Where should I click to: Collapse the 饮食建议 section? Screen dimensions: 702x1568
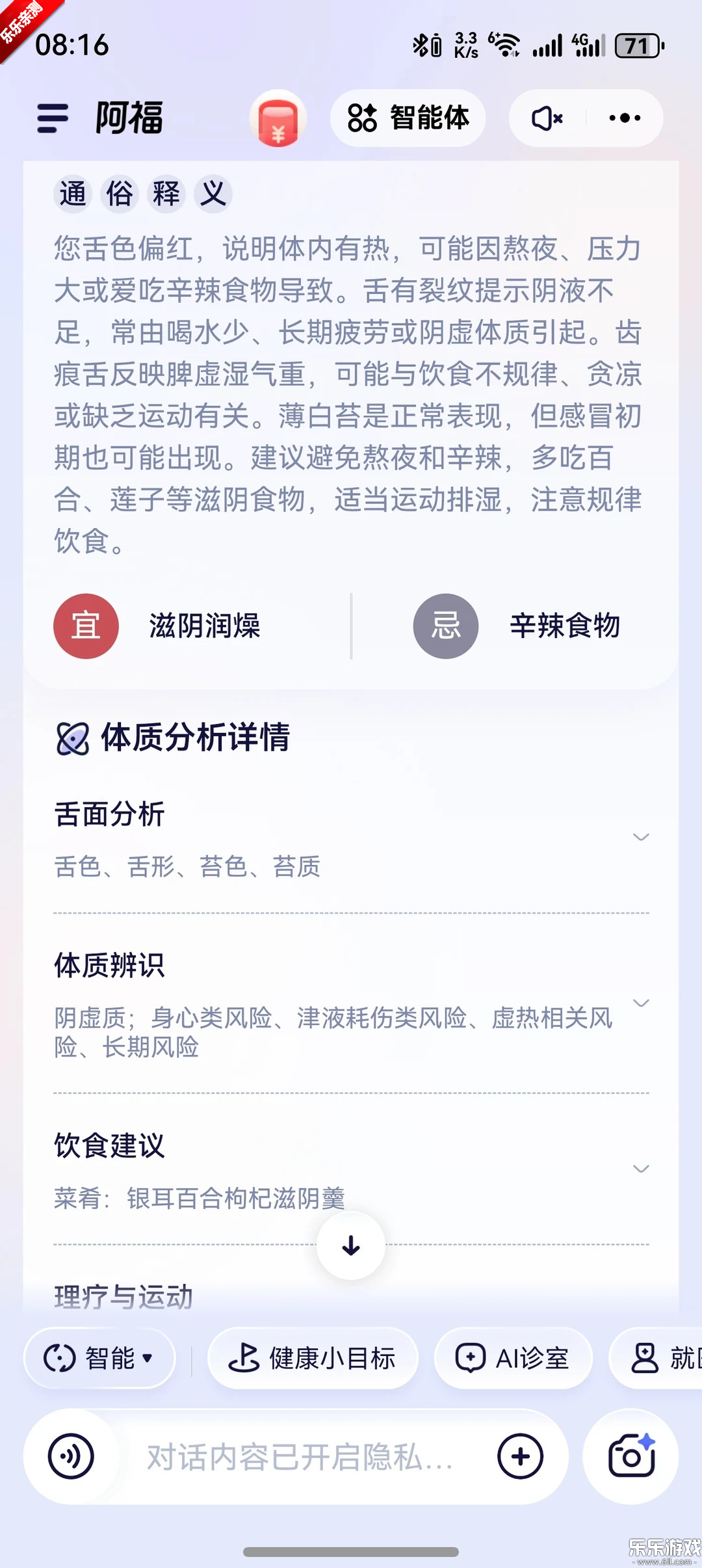642,1169
